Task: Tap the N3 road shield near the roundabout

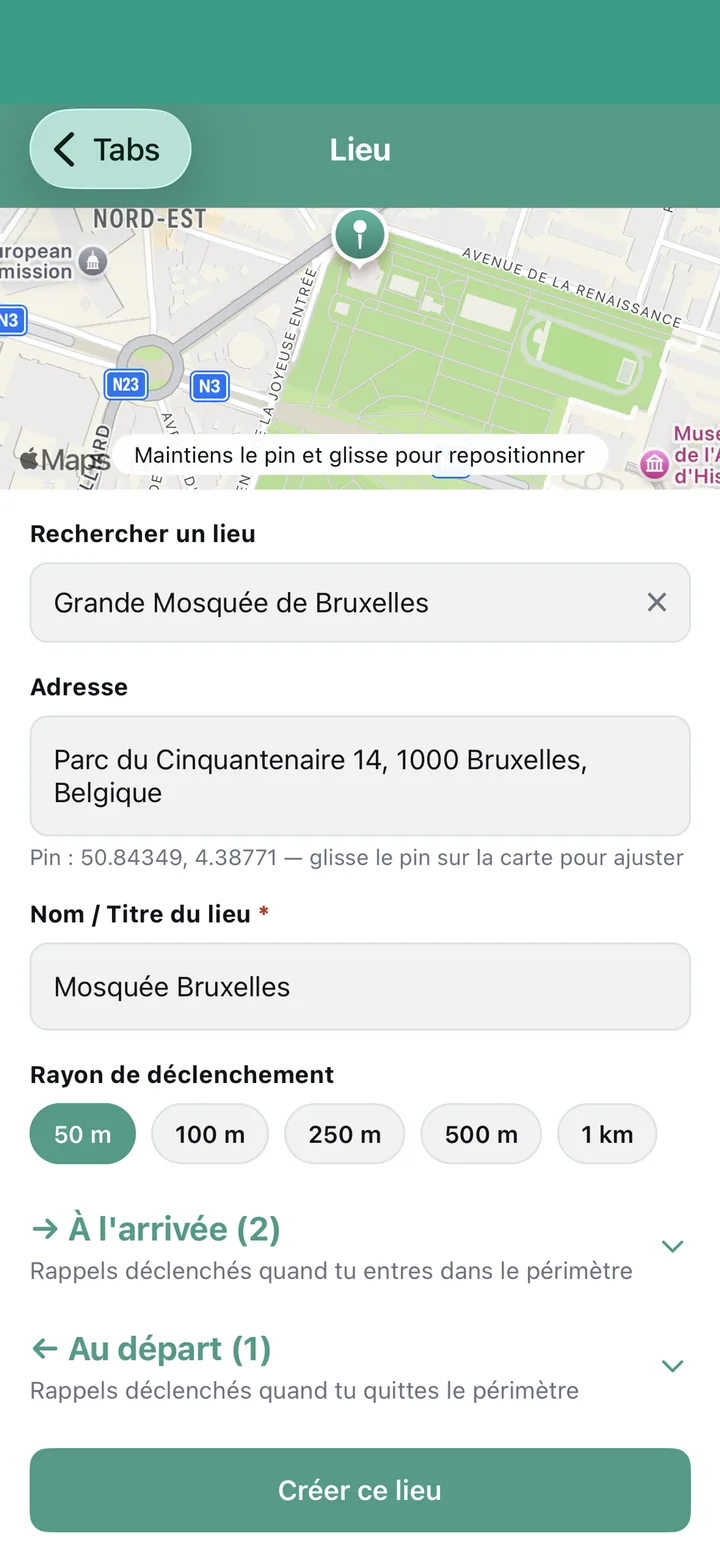Action: click(x=209, y=386)
